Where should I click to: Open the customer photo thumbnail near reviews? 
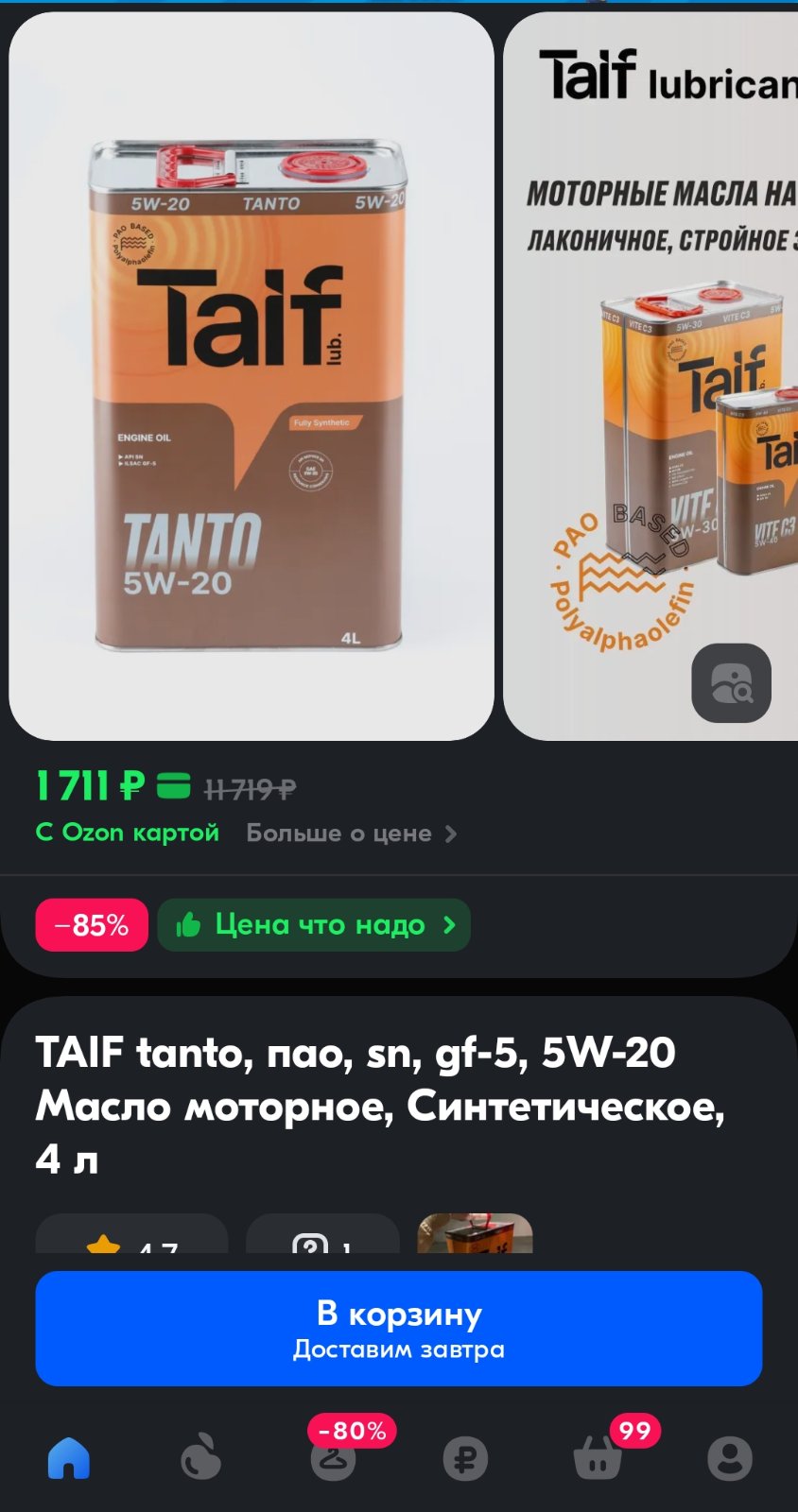coord(476,1234)
